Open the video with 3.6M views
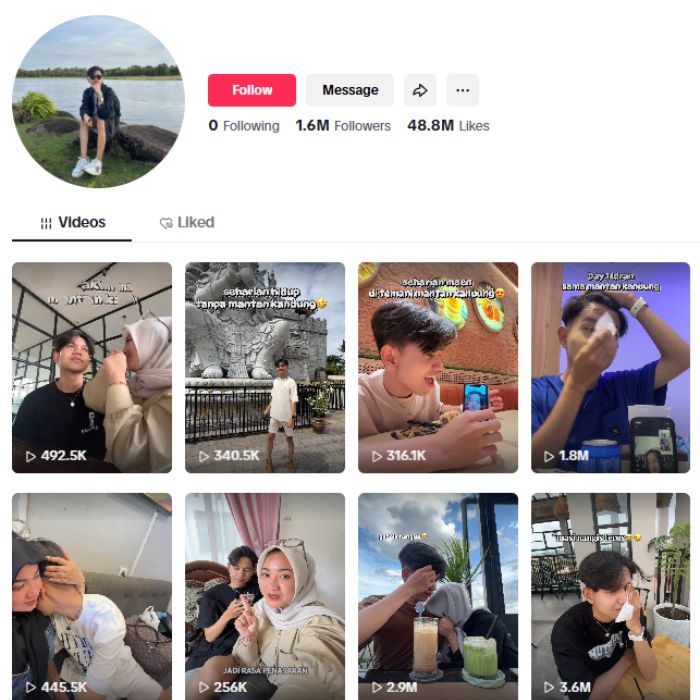Viewport: 700px width, 700px height. [x=610, y=596]
